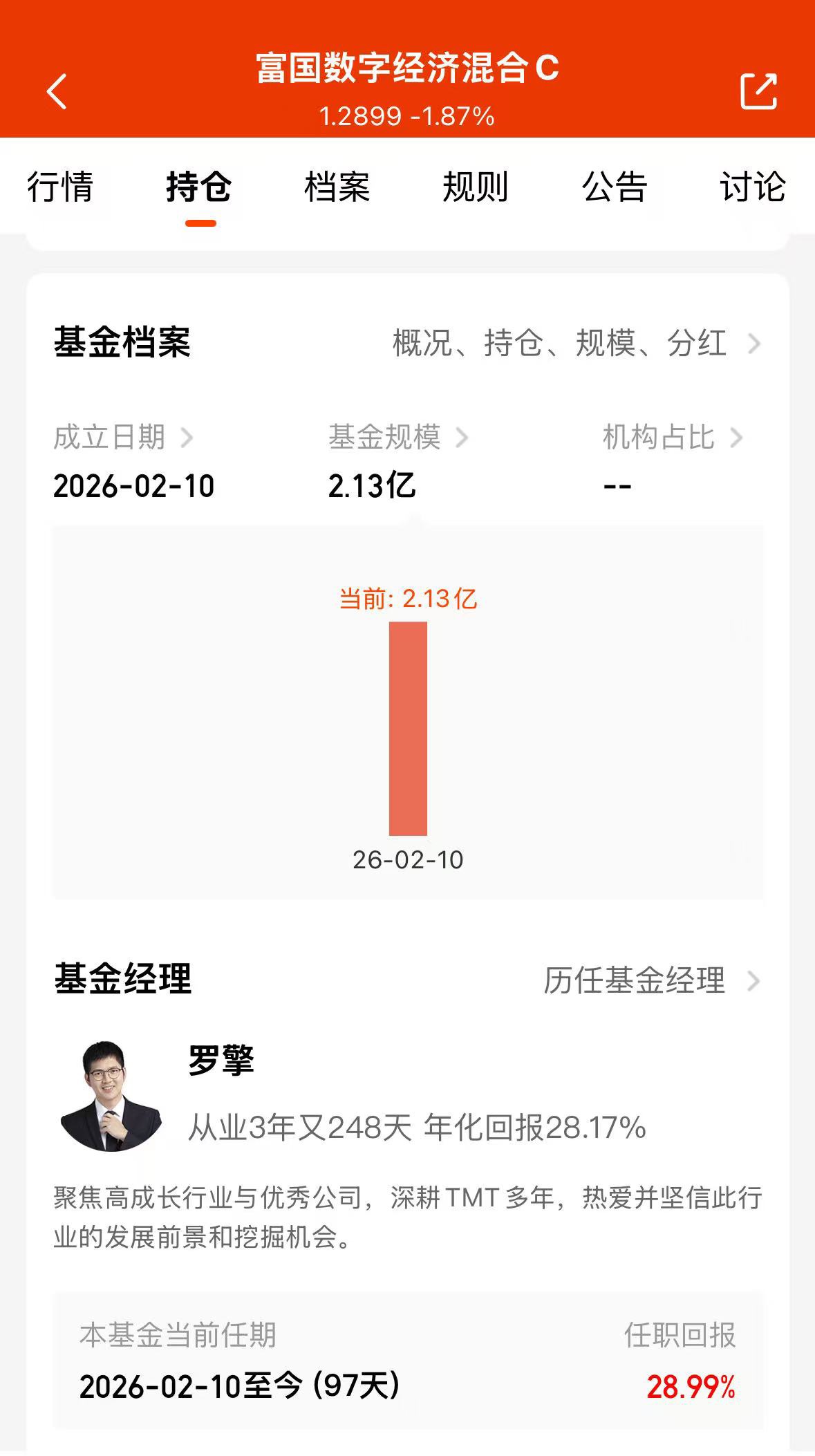Open the 档案 tab
This screenshot has height=1456, width=815.
pos(337,187)
